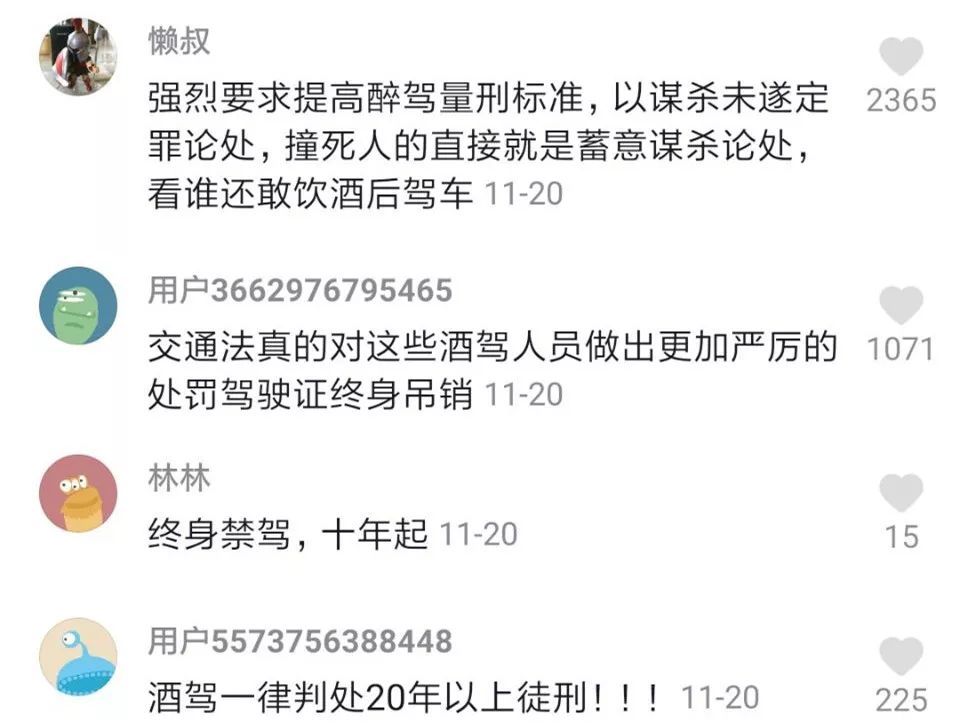Viewport: 960px width, 728px height.
Task: Like 懒叔's comment
Action: [901, 57]
